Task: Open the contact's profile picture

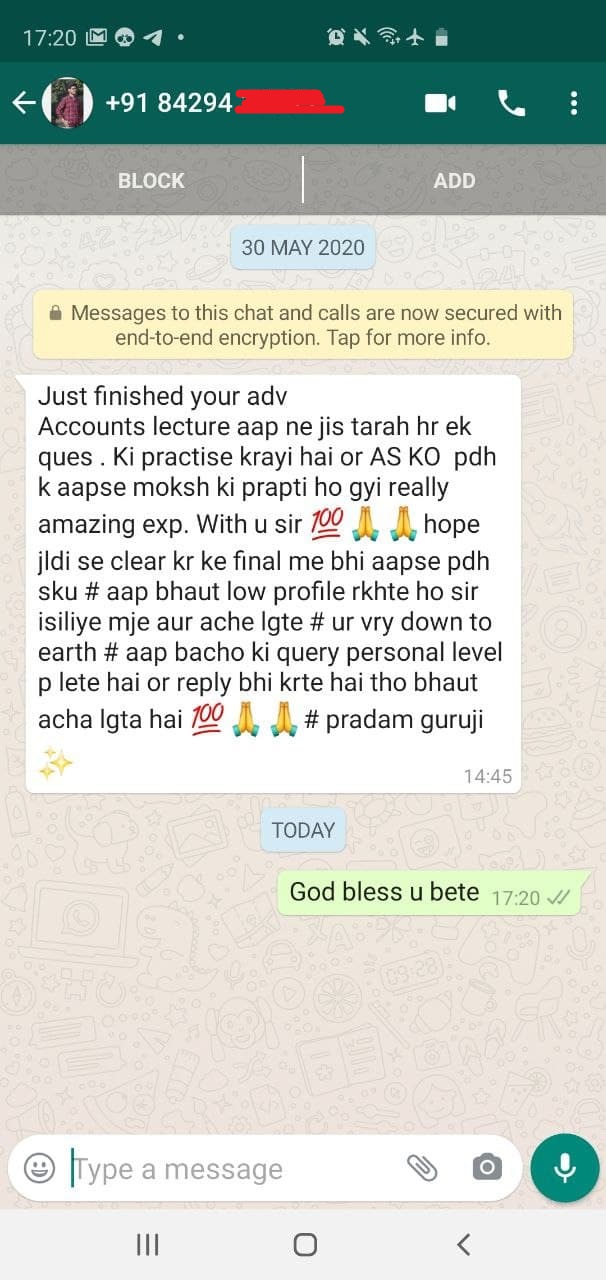Action: [68, 103]
